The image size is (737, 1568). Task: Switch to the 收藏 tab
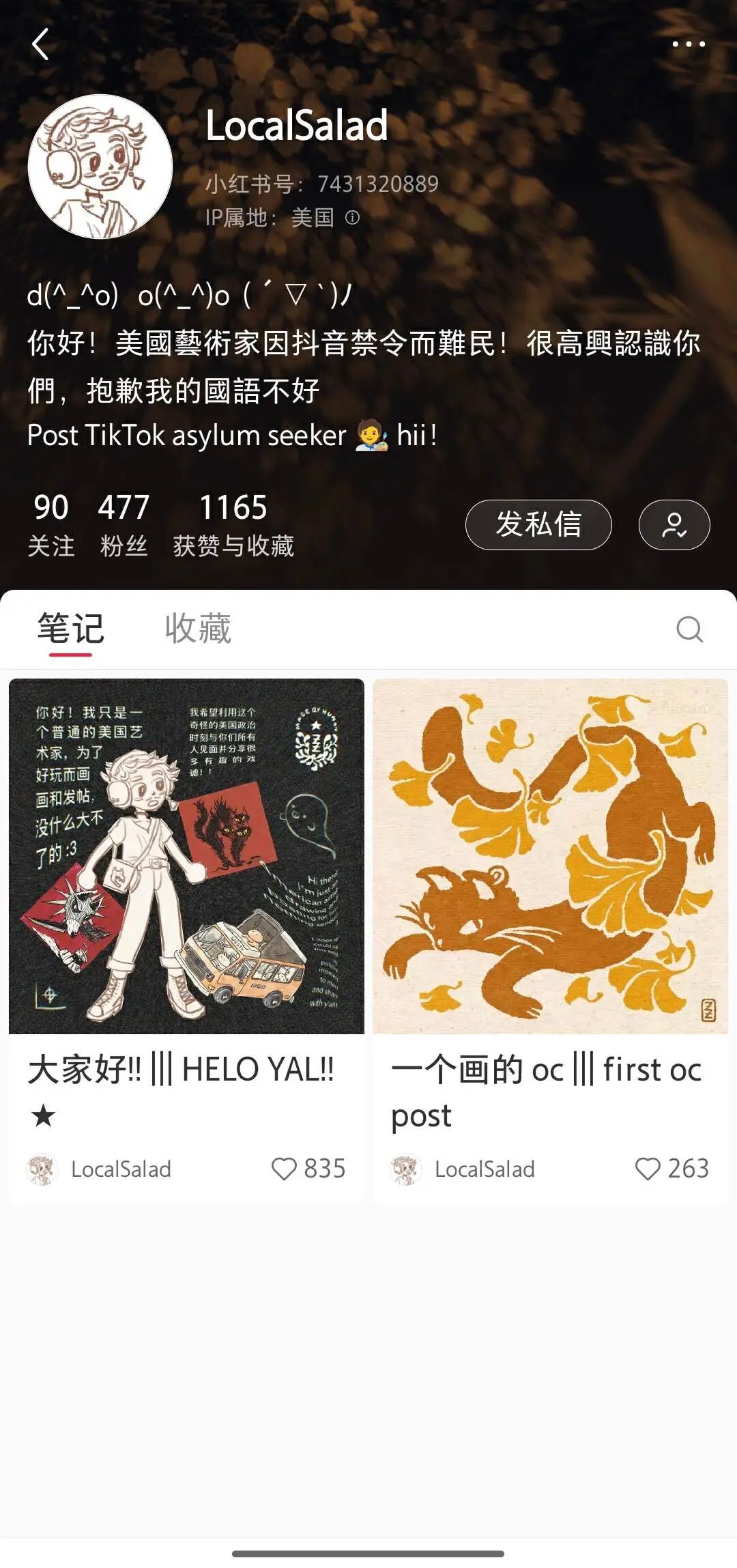[198, 629]
